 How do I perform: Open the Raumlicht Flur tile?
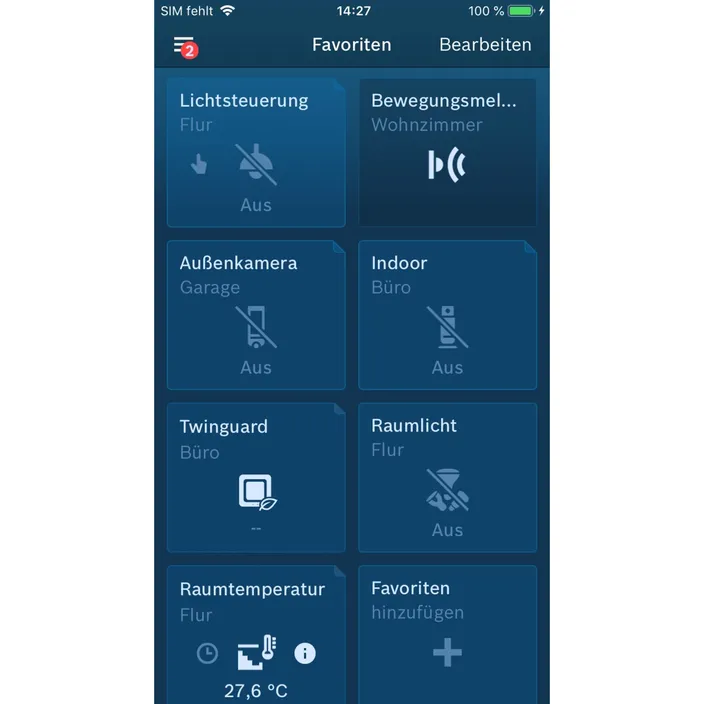tap(447, 478)
